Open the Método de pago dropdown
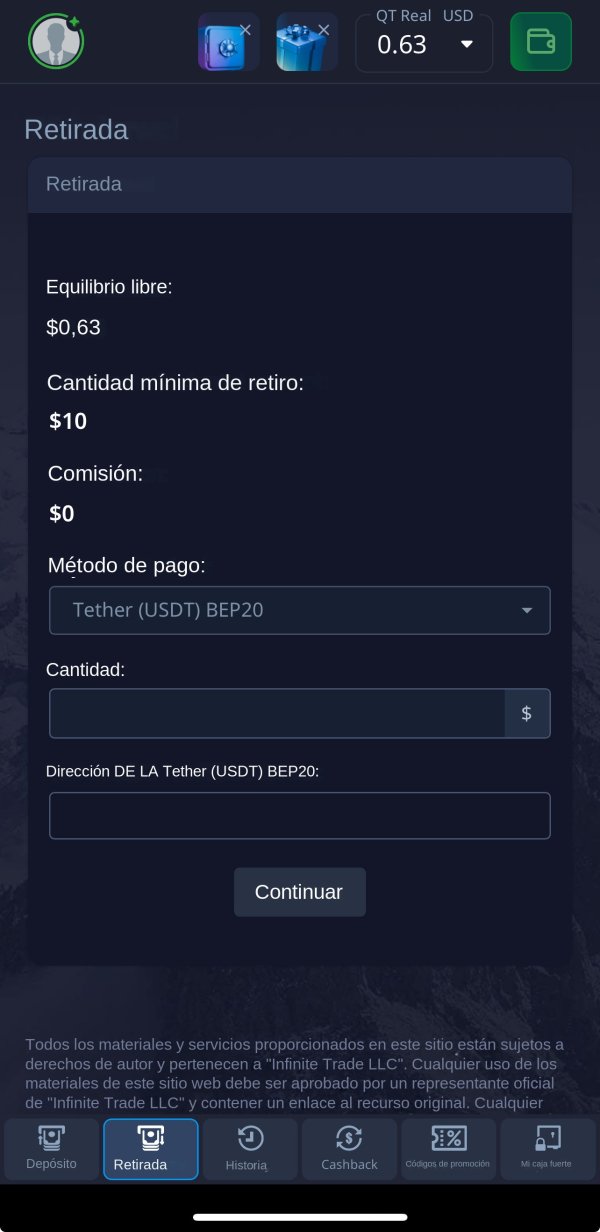The width and height of the screenshot is (600, 1232). click(x=300, y=610)
